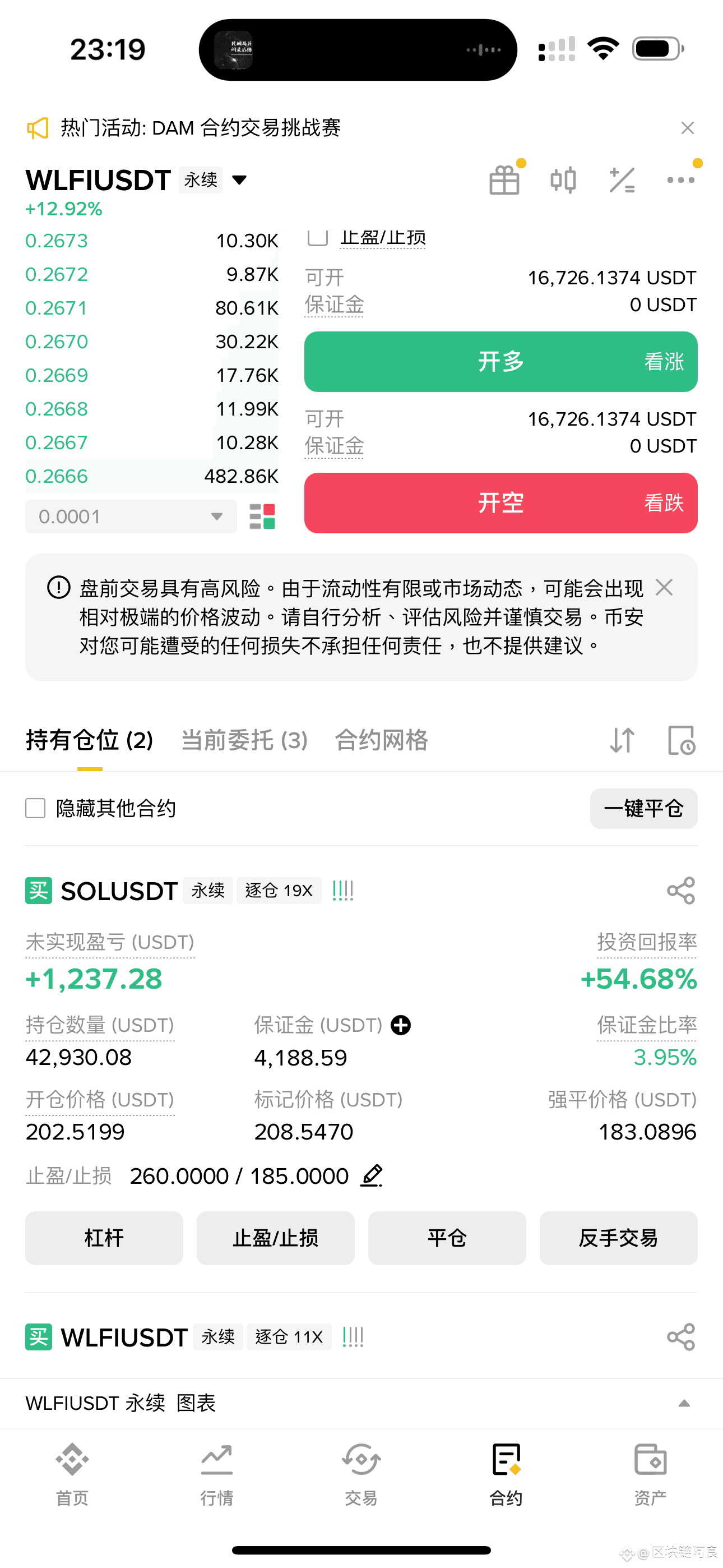Switch to the 当前委托 (3) tab

[x=245, y=740]
